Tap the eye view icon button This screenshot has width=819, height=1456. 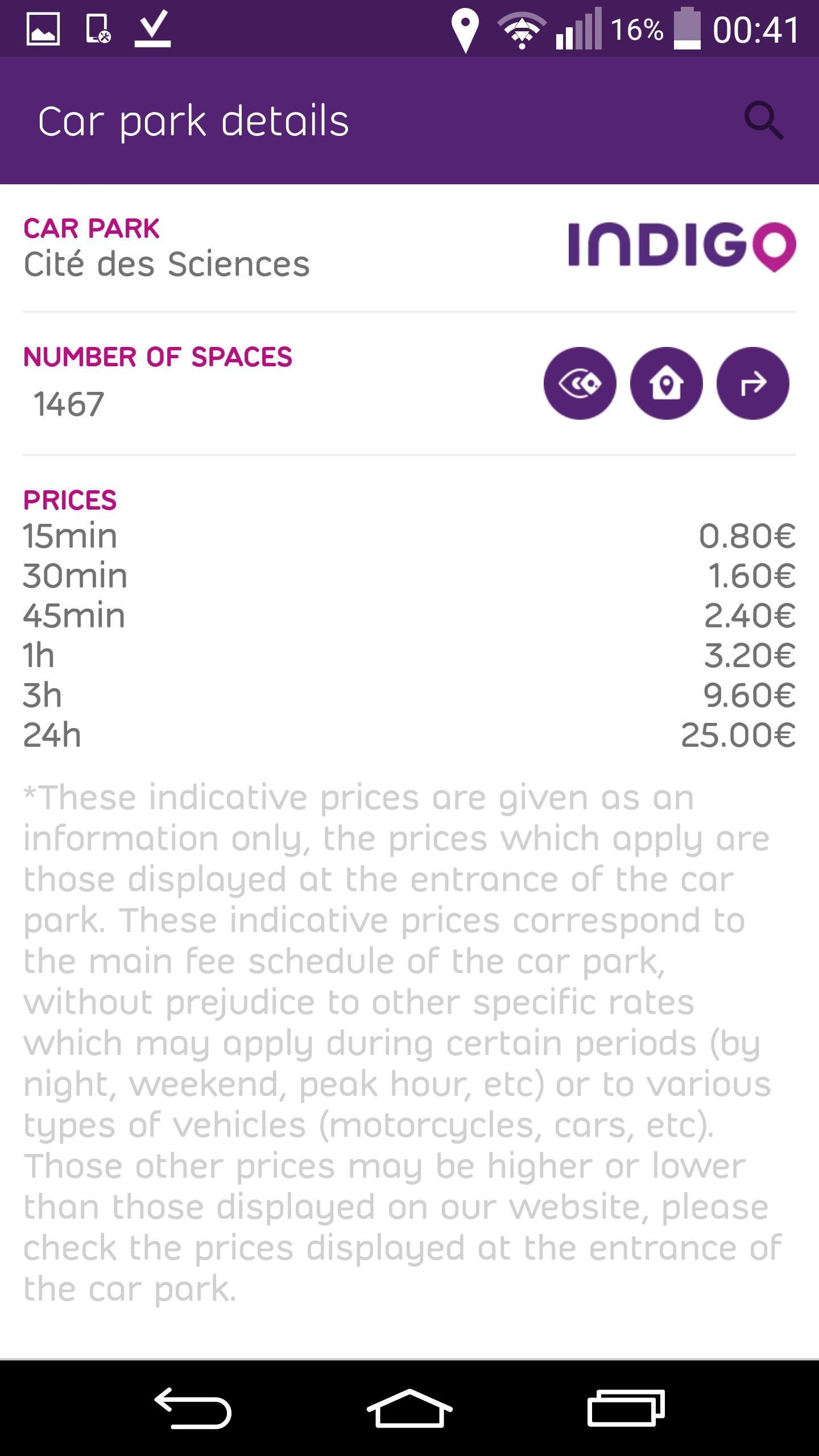(x=580, y=384)
